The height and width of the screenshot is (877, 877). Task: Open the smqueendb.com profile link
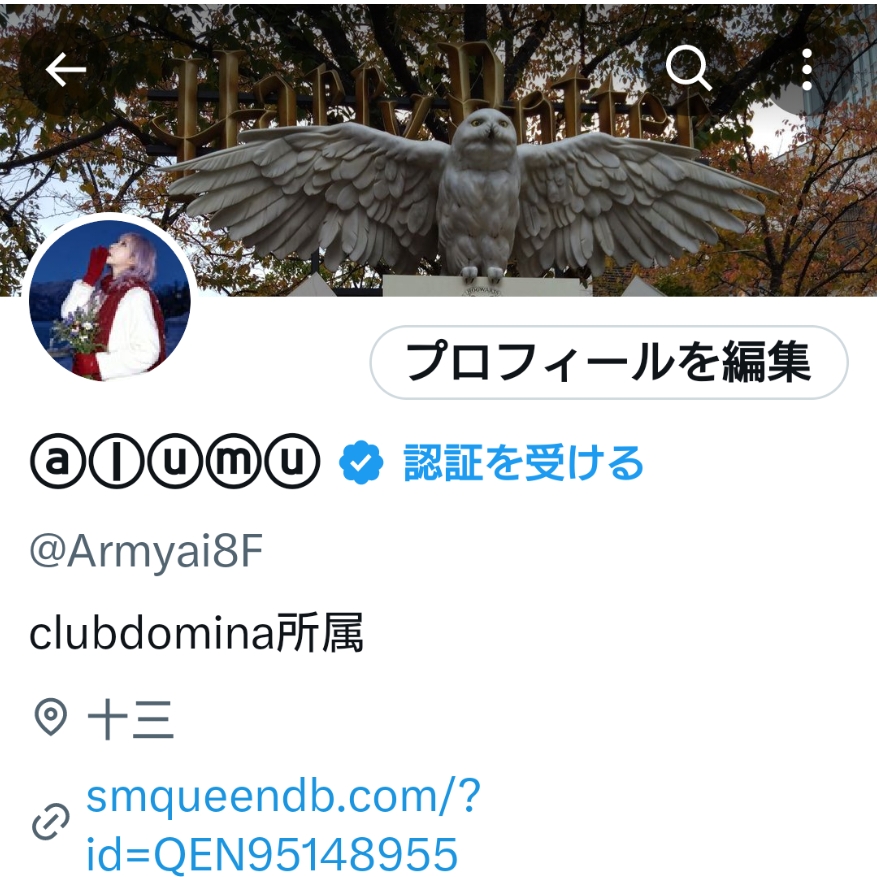coord(284,826)
